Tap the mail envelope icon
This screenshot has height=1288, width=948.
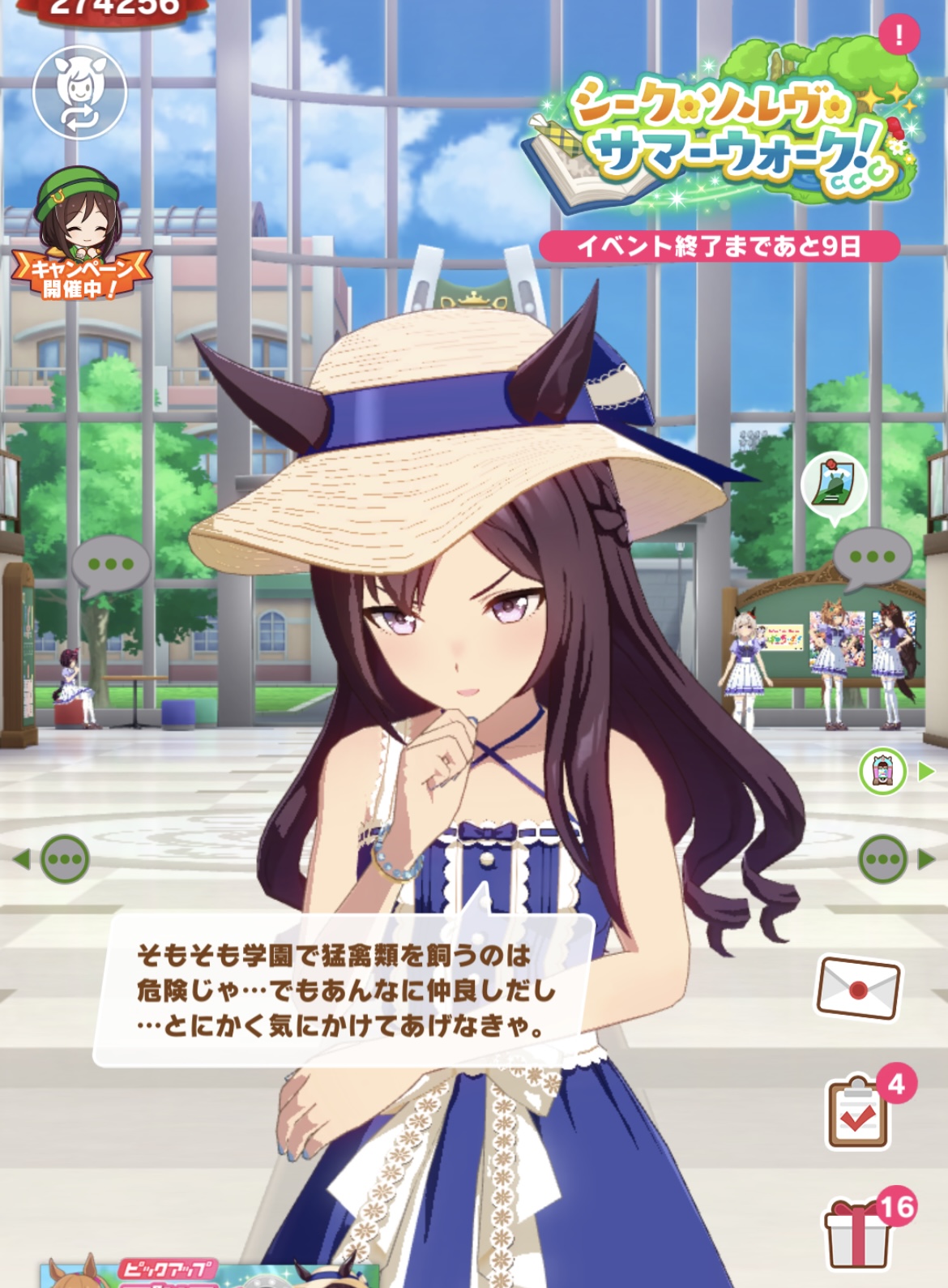860,987
